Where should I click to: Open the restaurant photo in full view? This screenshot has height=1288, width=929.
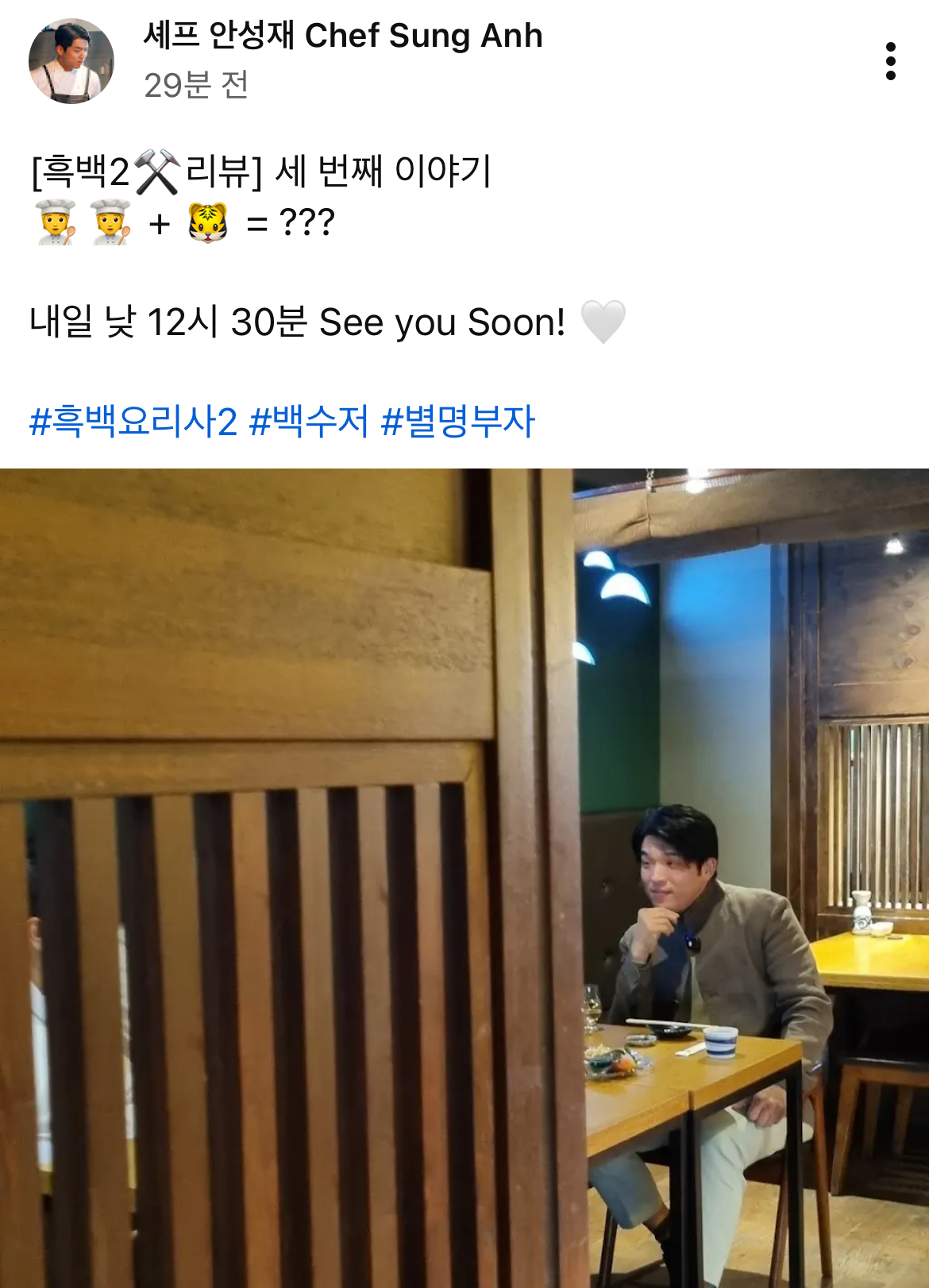[464, 873]
